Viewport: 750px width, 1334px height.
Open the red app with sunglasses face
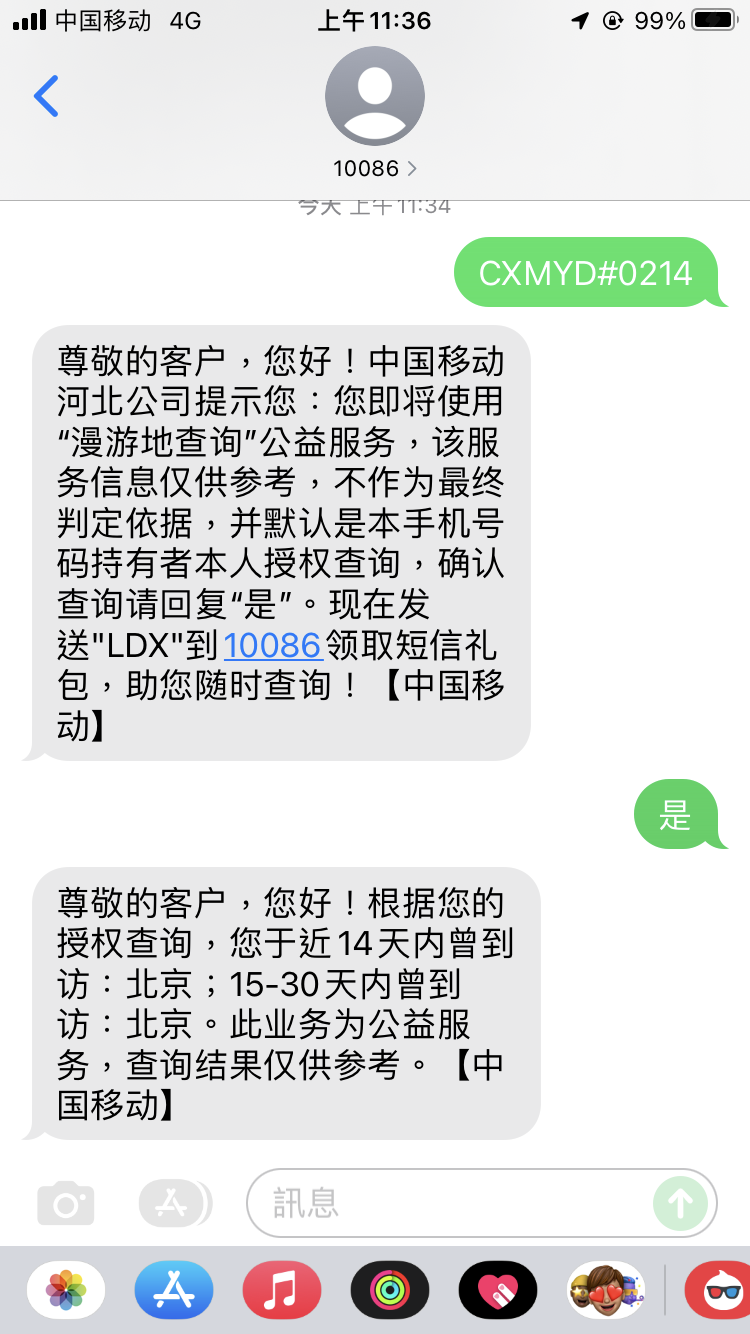point(718,1290)
